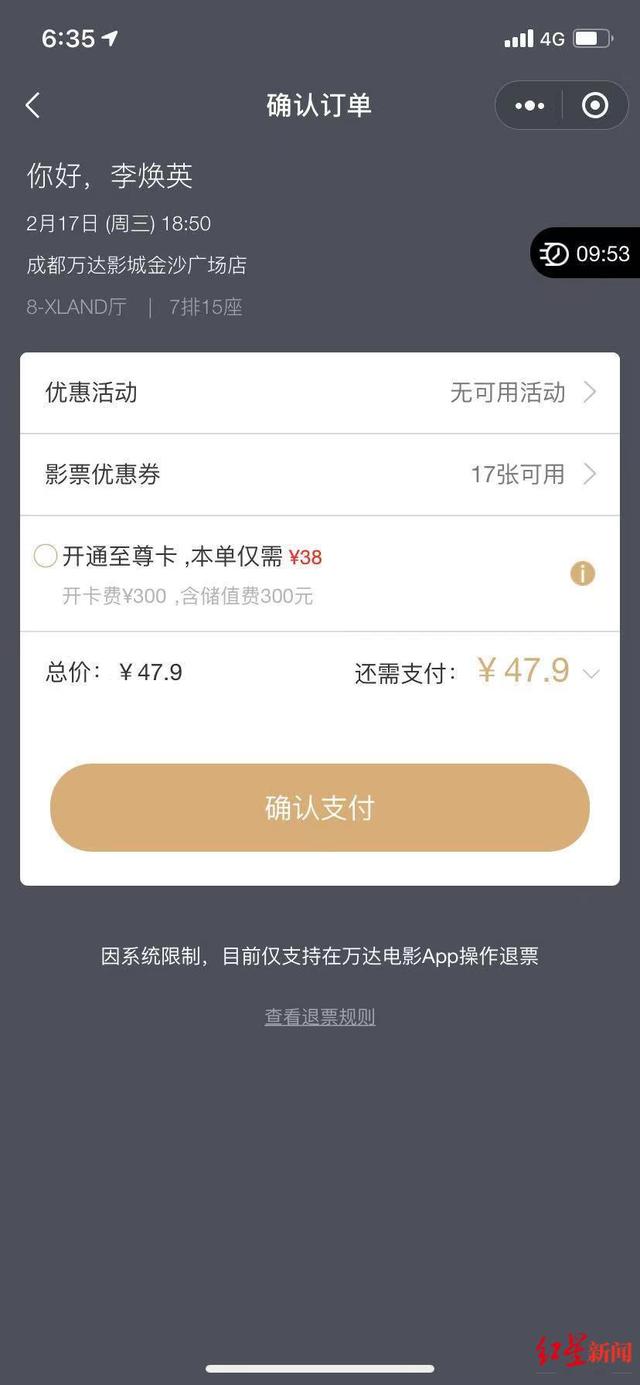Open the 查看退票规则 link
The width and height of the screenshot is (640, 1385).
coord(320,1017)
